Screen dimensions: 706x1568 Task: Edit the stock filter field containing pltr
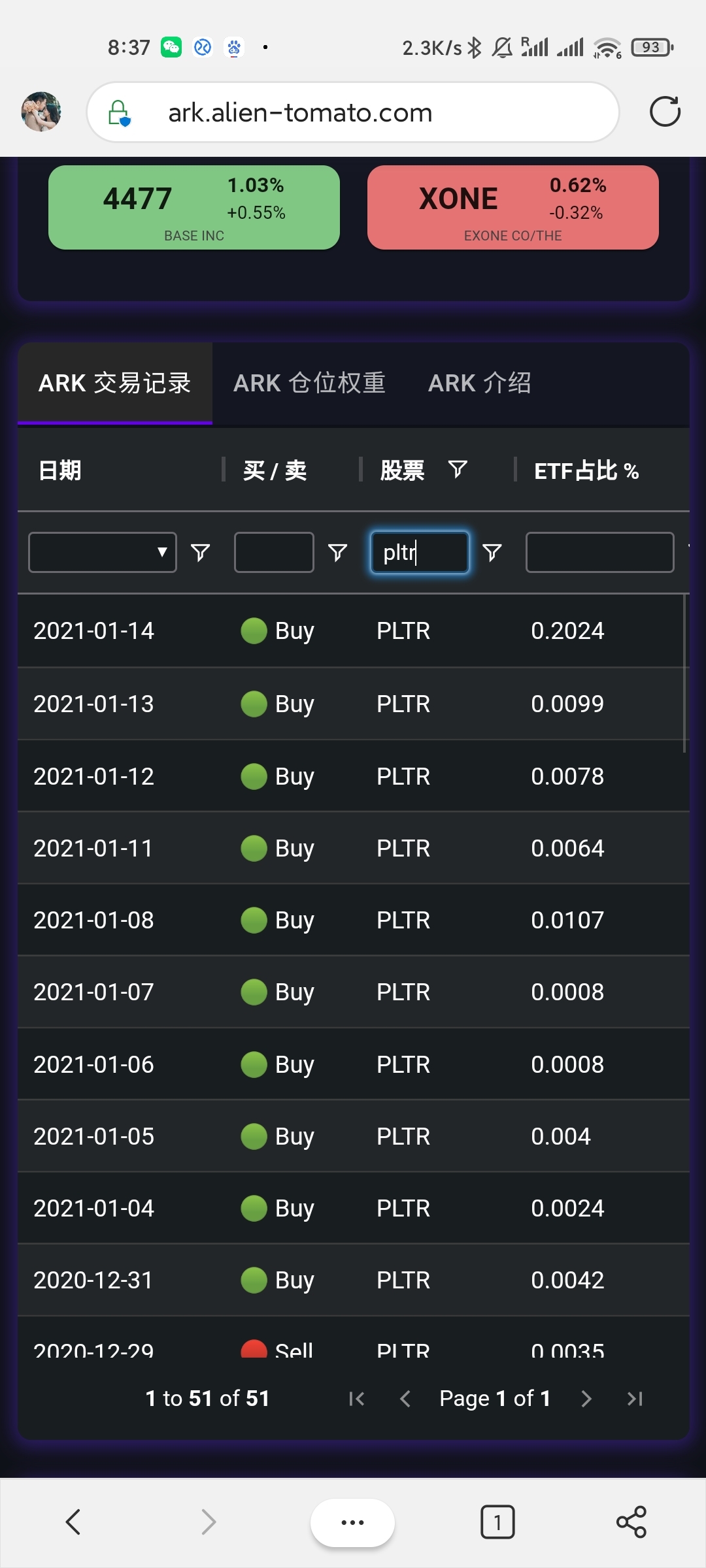coord(420,553)
